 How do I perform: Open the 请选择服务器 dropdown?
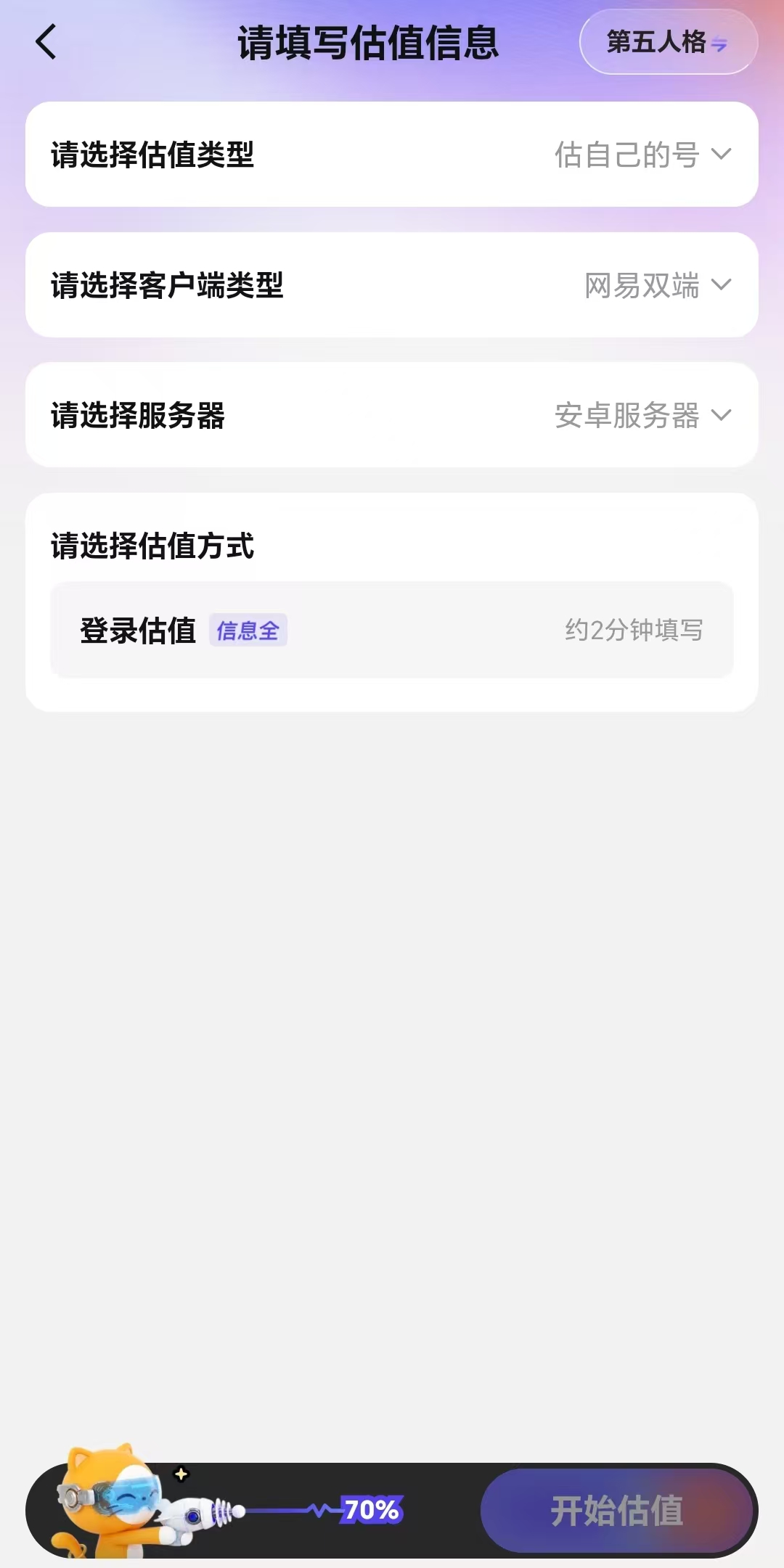coord(392,415)
